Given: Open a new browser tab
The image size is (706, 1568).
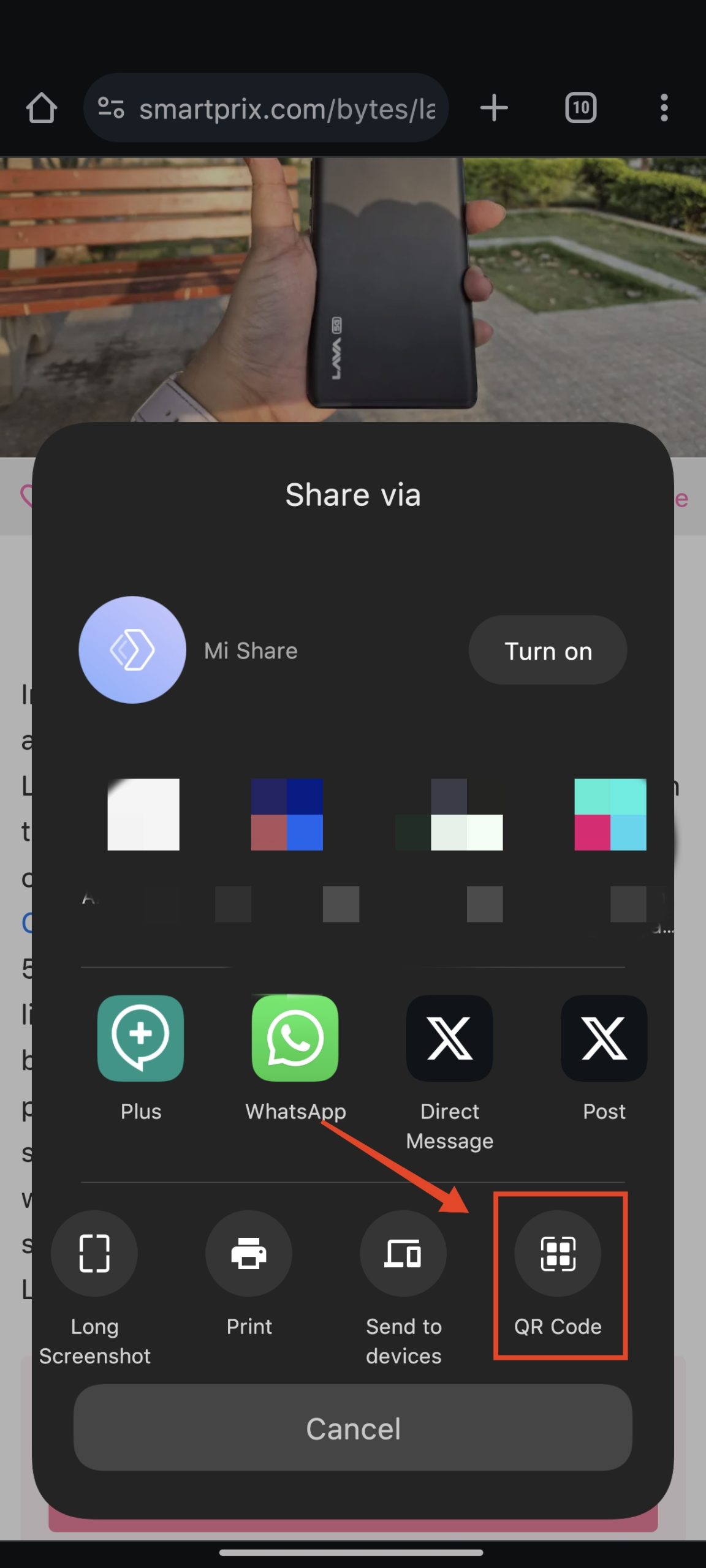Looking at the screenshot, I should click(494, 108).
